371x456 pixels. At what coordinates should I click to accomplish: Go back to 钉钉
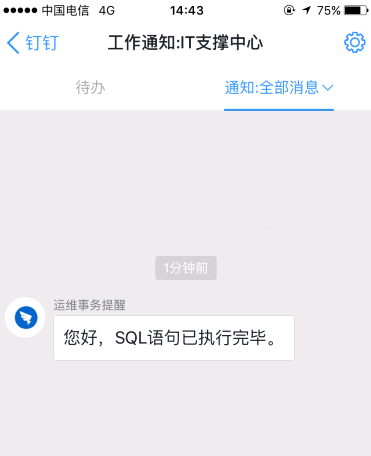click(33, 43)
